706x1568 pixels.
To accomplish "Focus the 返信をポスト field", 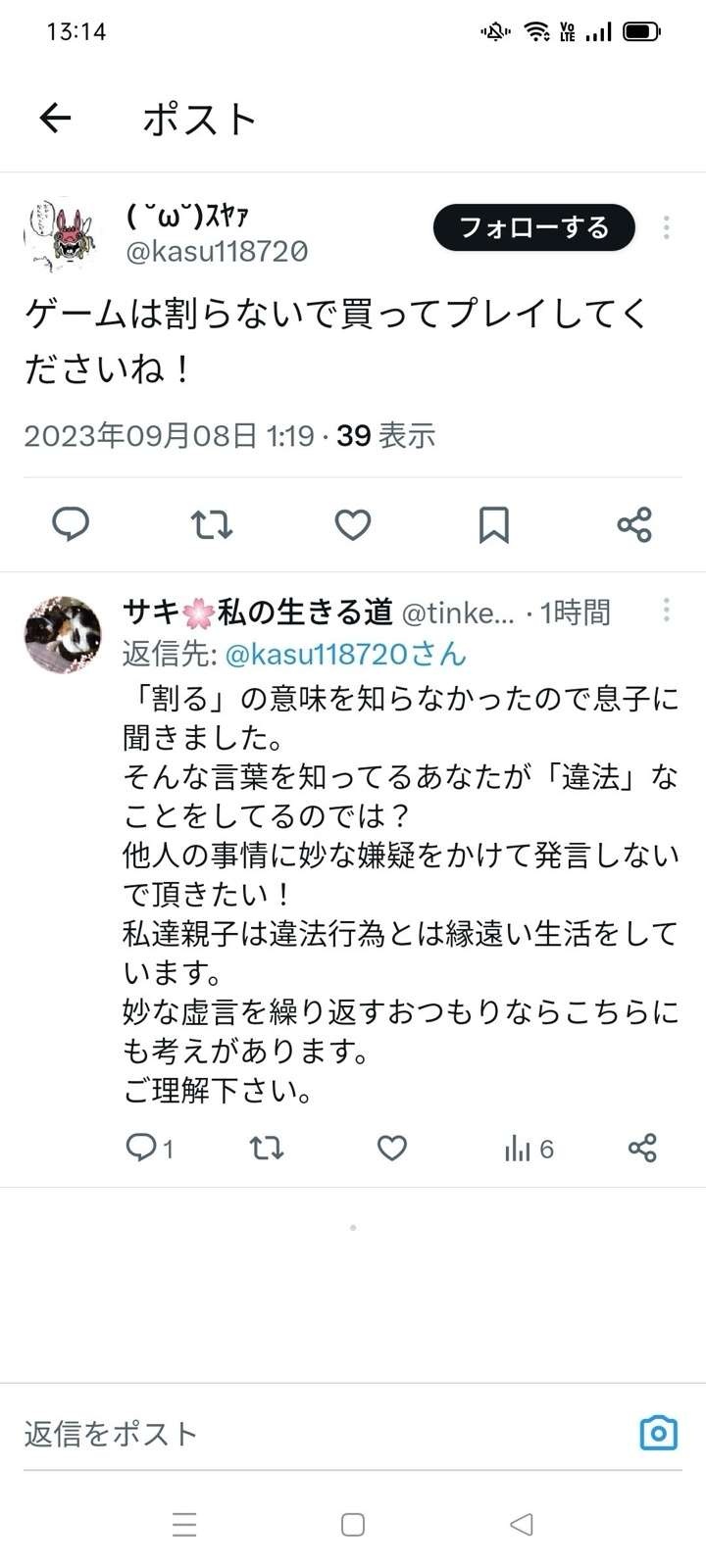I will click(x=294, y=1434).
